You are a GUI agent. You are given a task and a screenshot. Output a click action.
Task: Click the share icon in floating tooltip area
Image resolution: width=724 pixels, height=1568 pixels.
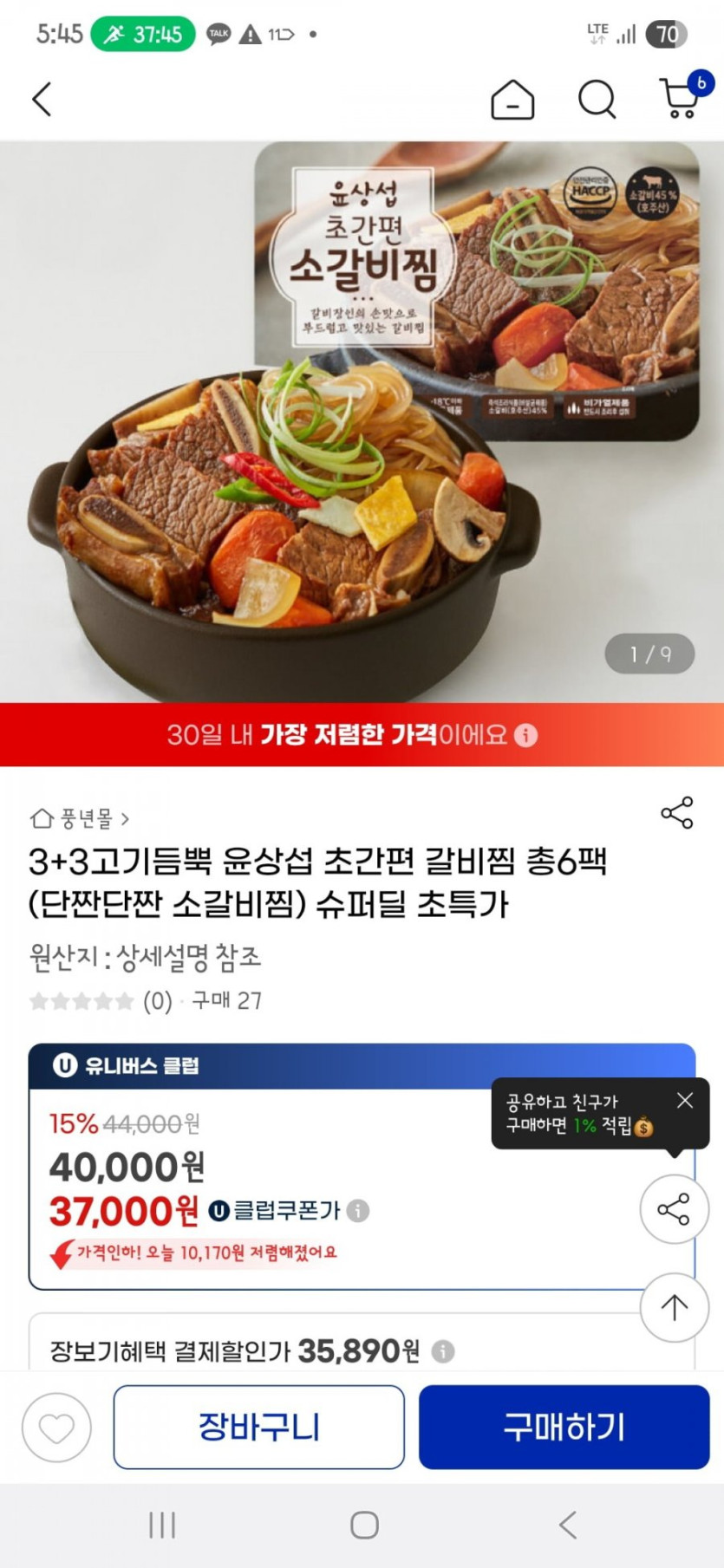point(674,1210)
